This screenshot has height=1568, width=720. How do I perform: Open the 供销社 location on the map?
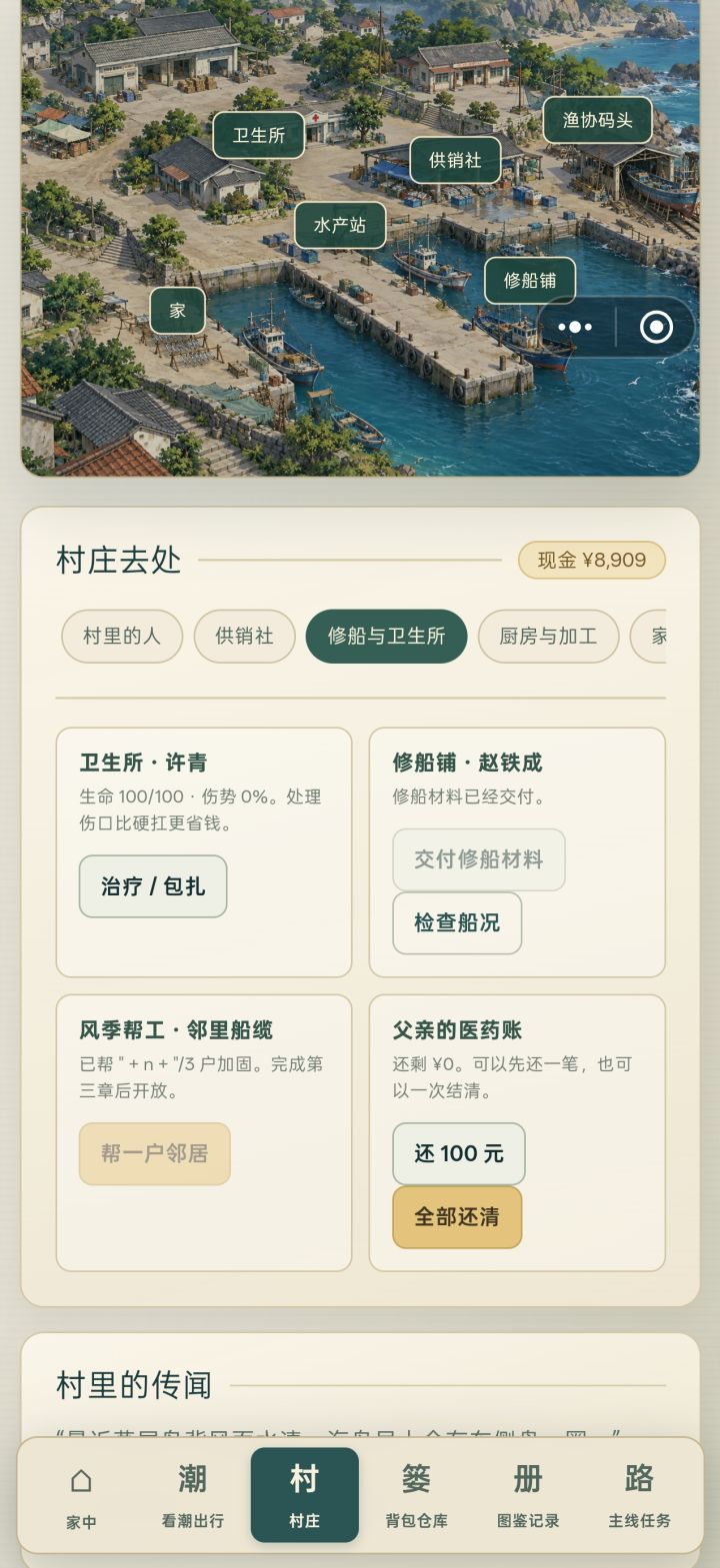(x=455, y=160)
